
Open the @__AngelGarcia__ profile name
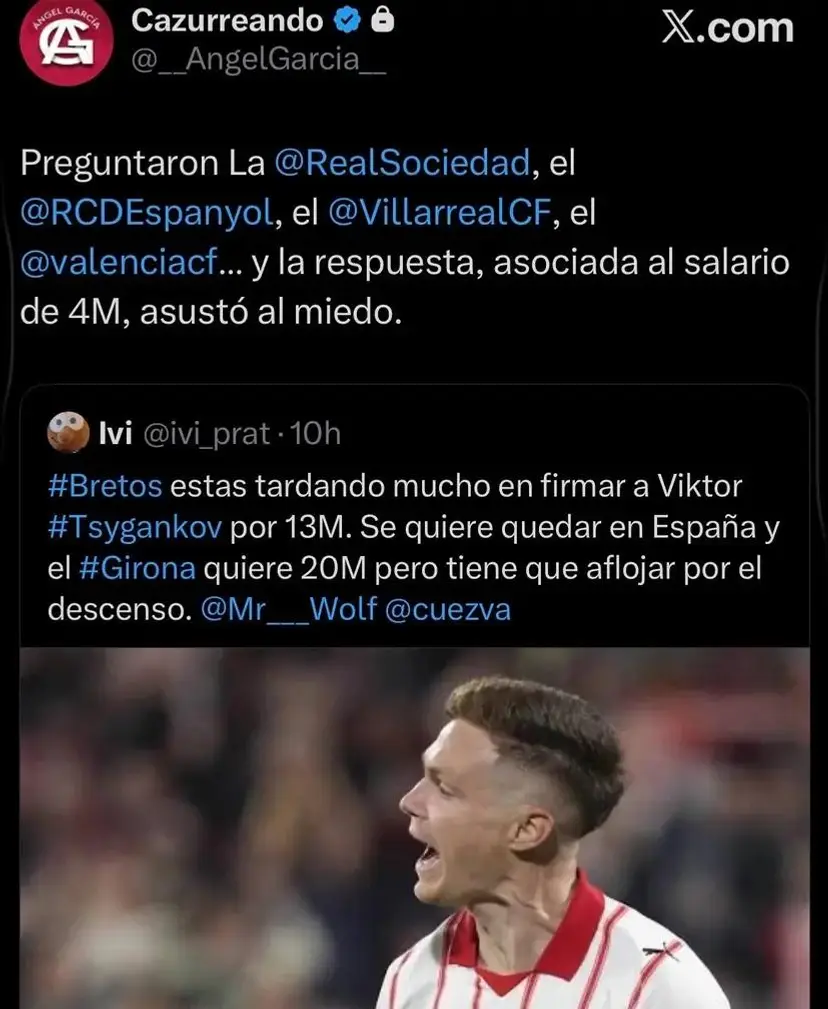coord(259,60)
